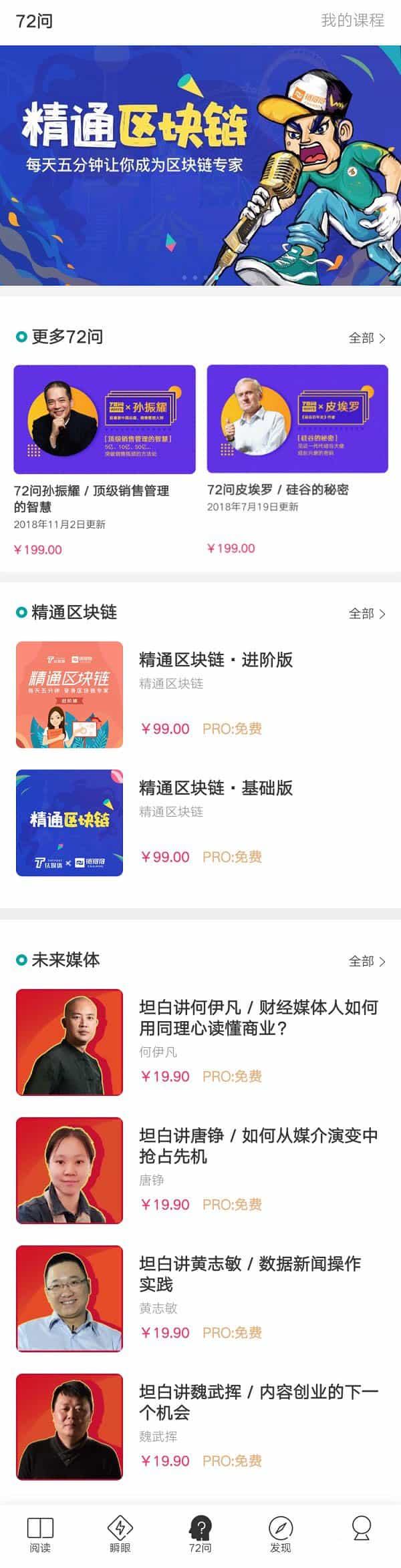The height and width of the screenshot is (1568, 401).
Task: Open the profile tab icon
Action: tap(361, 1529)
